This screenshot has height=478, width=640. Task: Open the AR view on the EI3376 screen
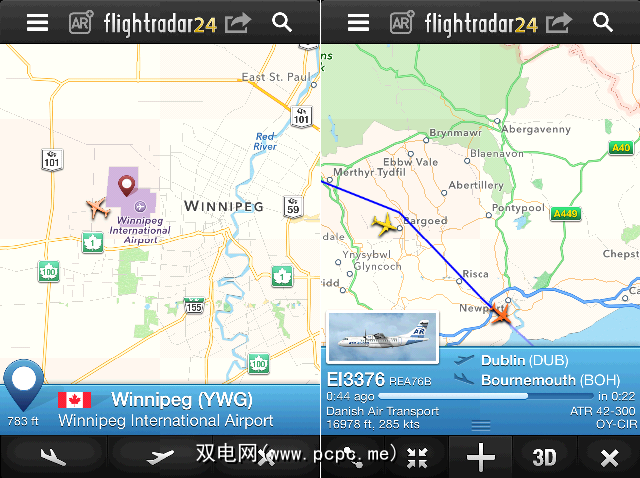click(x=402, y=22)
